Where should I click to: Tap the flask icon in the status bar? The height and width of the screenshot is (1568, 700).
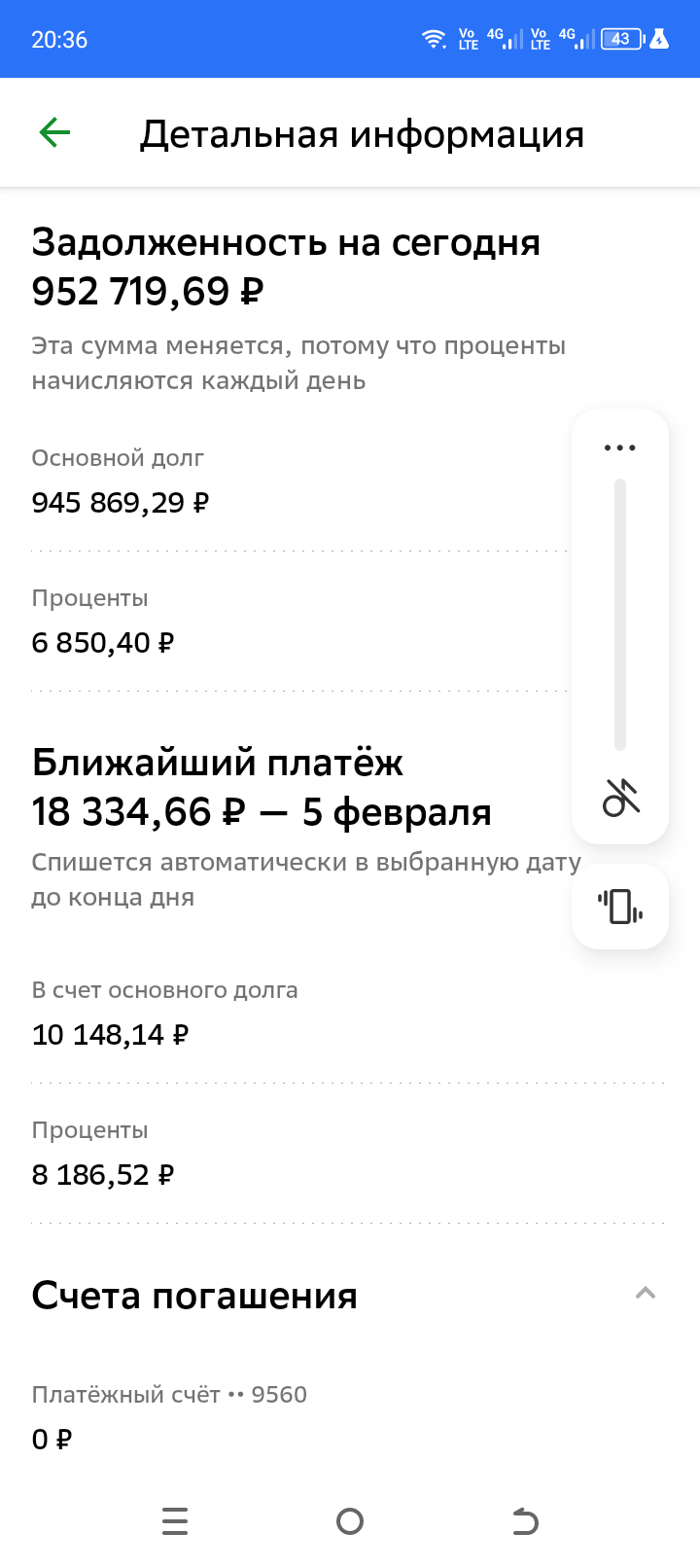pos(660,39)
